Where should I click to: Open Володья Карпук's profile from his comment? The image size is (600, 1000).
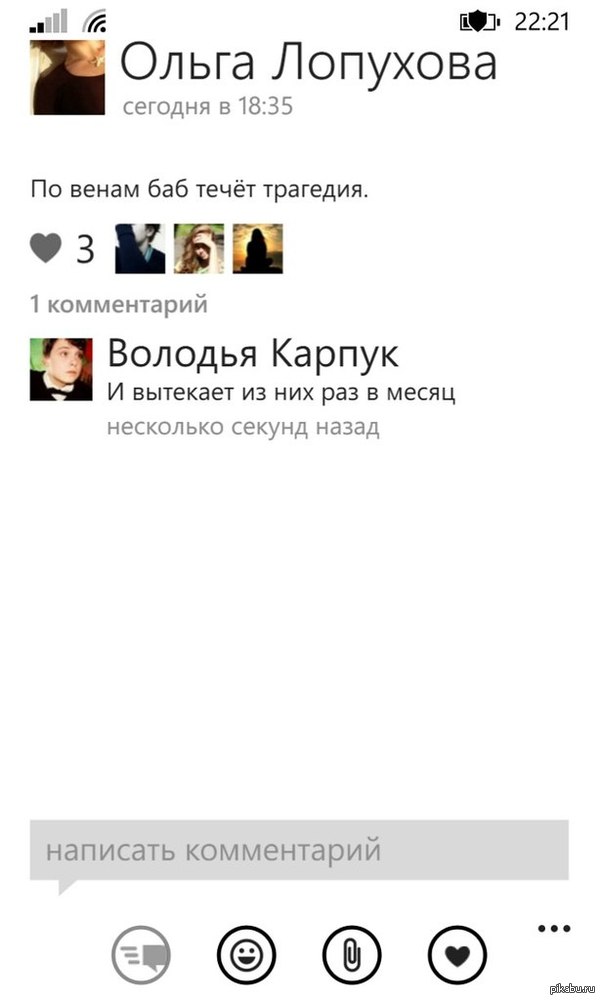click(61, 369)
